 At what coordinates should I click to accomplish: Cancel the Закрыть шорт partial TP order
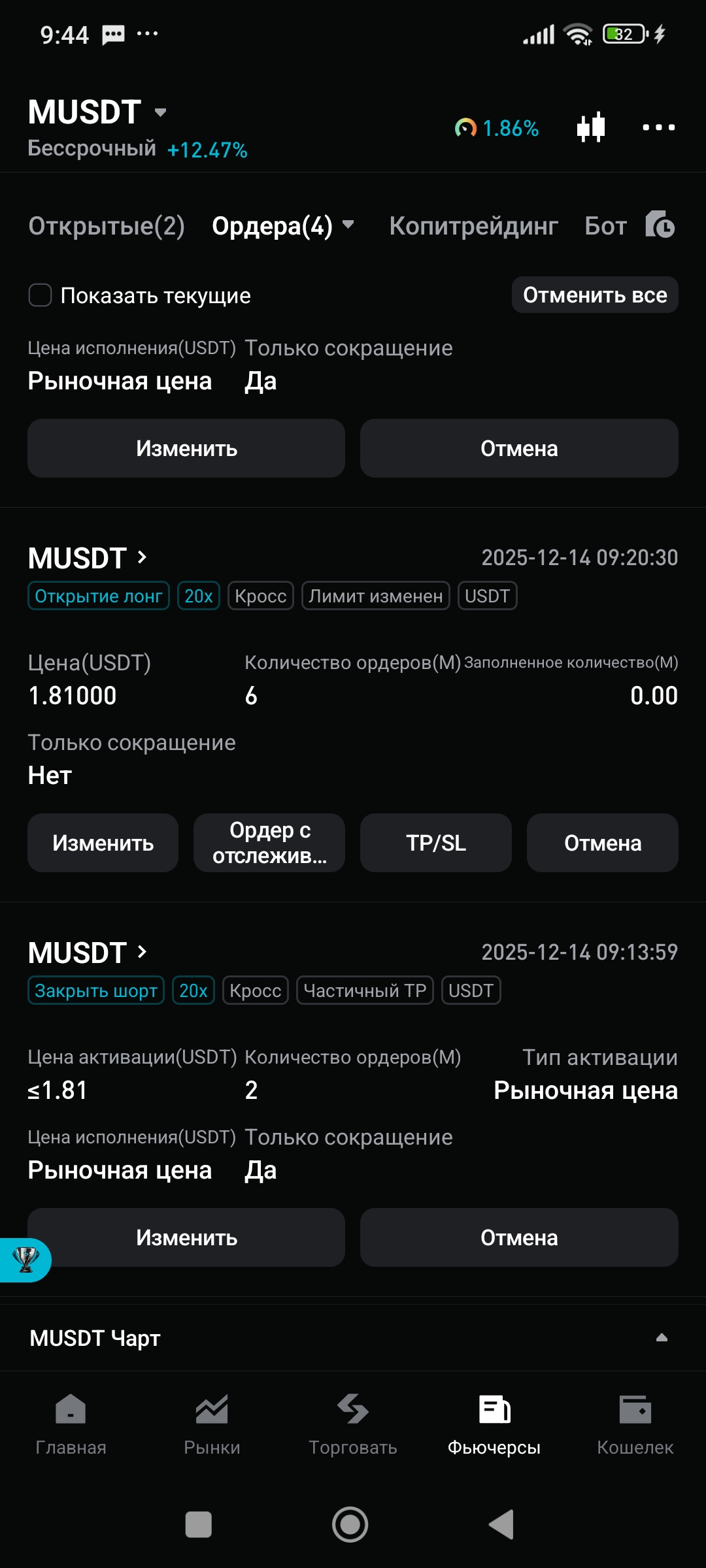(519, 1237)
